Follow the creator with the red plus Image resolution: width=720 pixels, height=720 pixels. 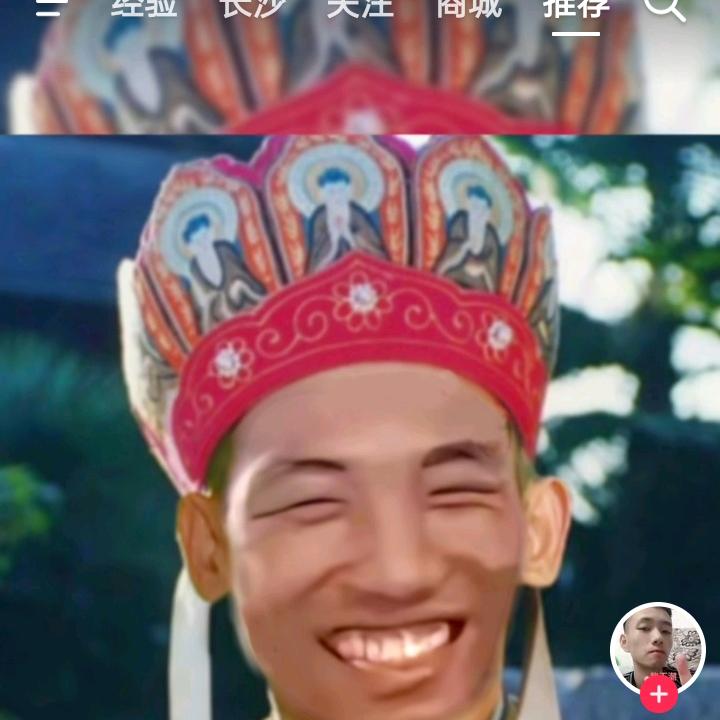tap(658, 693)
